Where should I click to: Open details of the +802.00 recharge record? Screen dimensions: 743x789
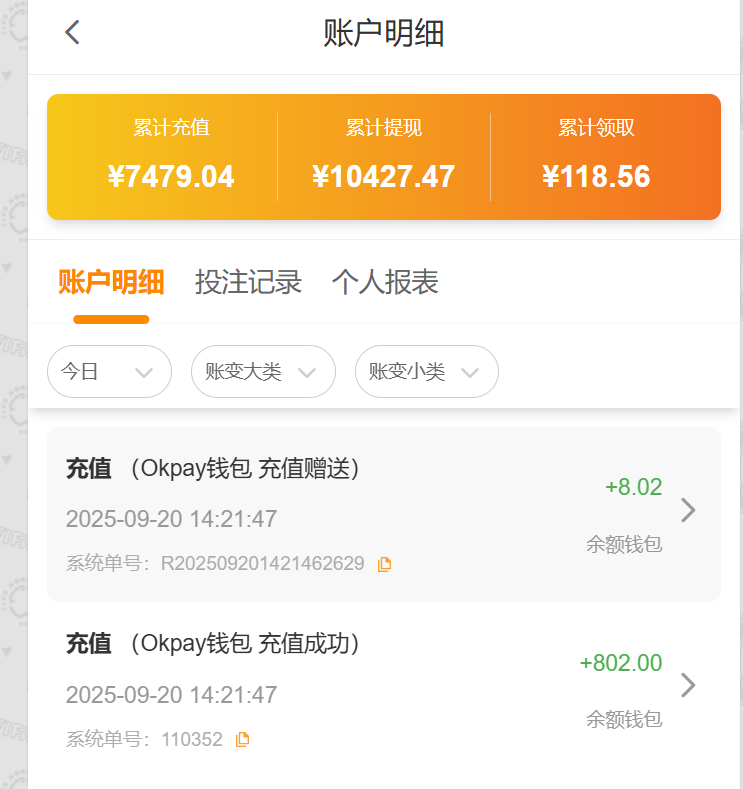click(688, 686)
